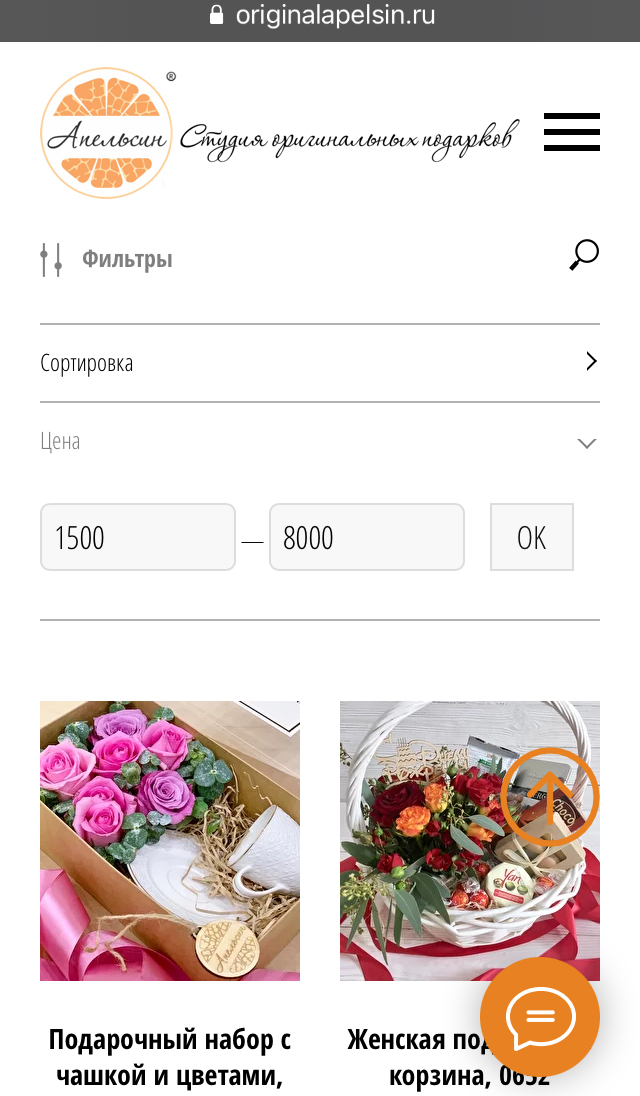Apply price range with OK
The width and height of the screenshot is (640, 1096).
tap(531, 538)
